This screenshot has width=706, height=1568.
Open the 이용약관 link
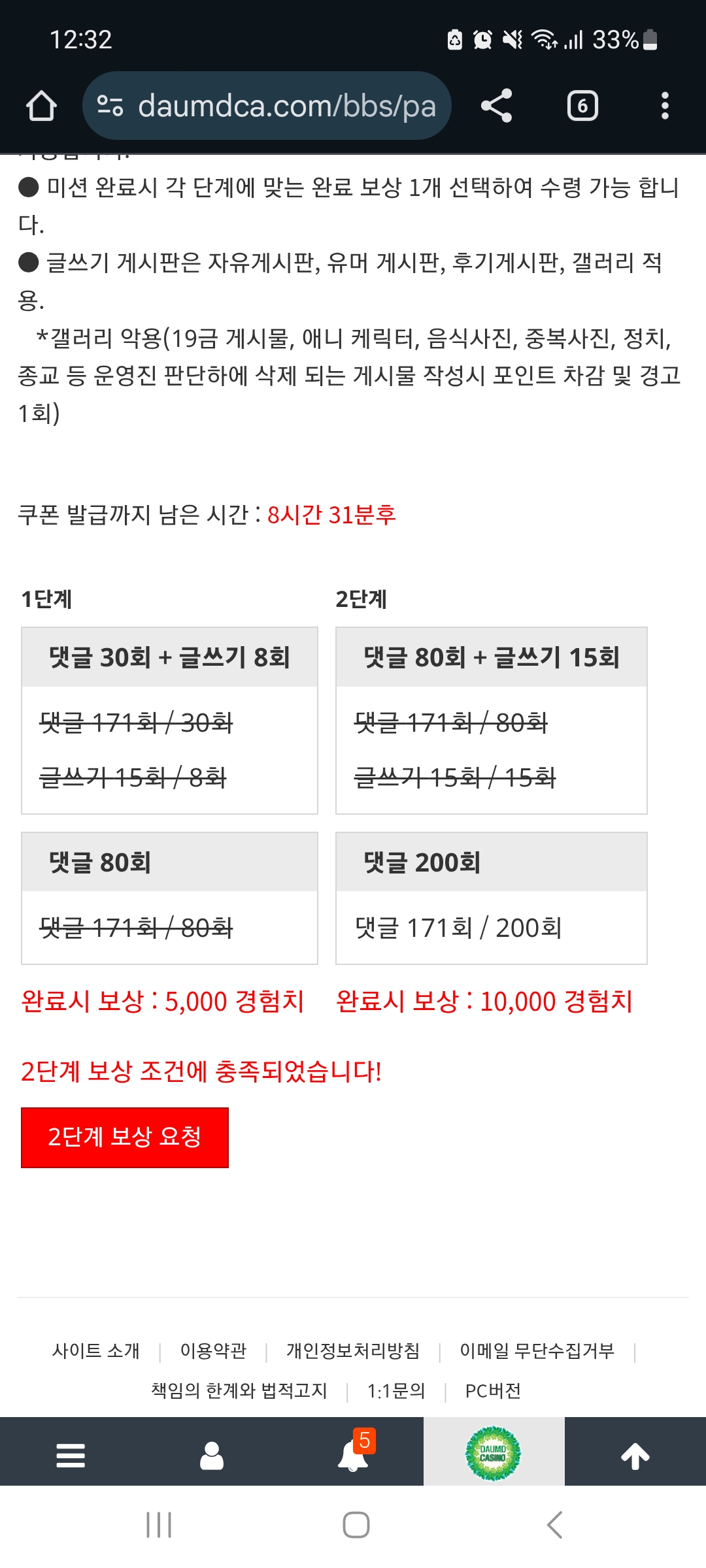tap(213, 1350)
